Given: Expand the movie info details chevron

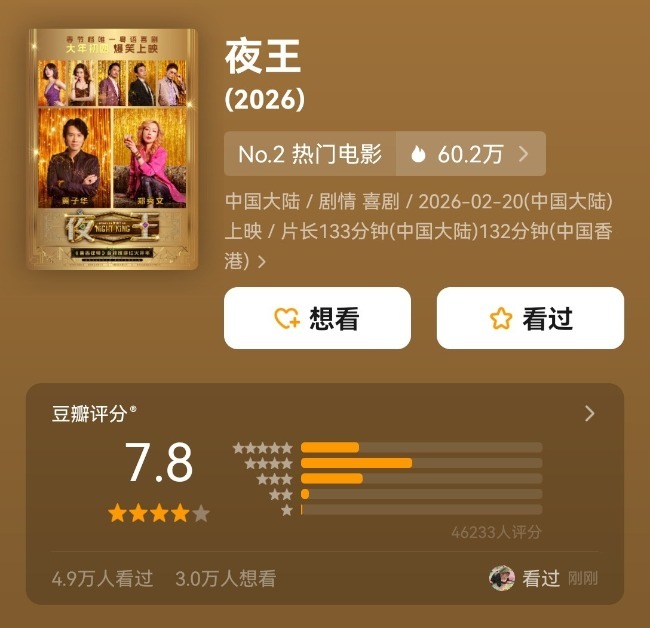Looking at the screenshot, I should pos(262,262).
